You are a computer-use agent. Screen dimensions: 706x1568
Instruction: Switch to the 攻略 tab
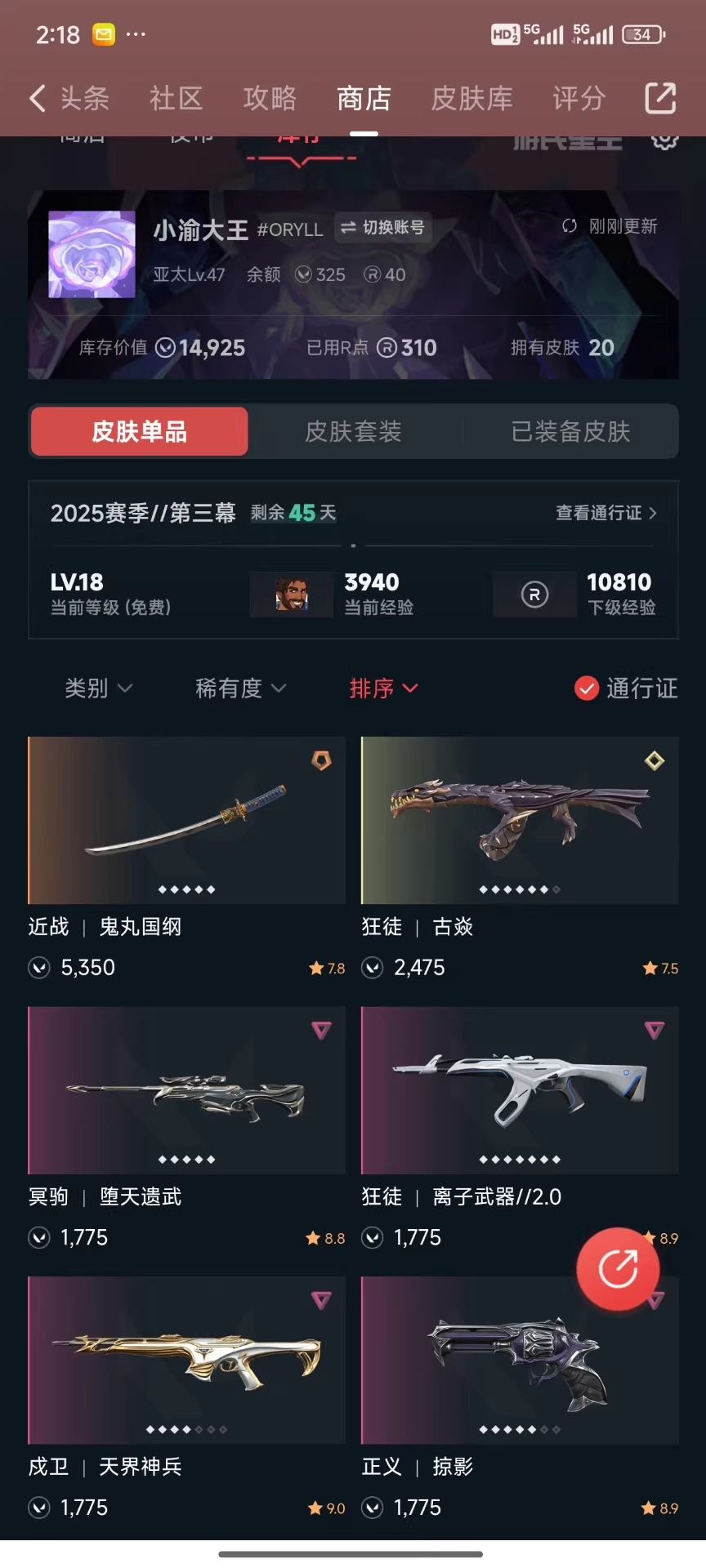coord(270,99)
